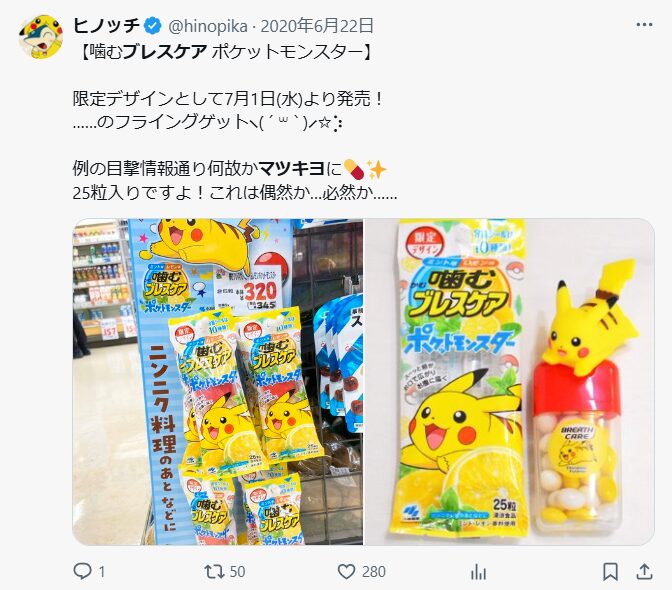Open the ヒノッチ display name link
672x590 pixels.
click(107, 25)
